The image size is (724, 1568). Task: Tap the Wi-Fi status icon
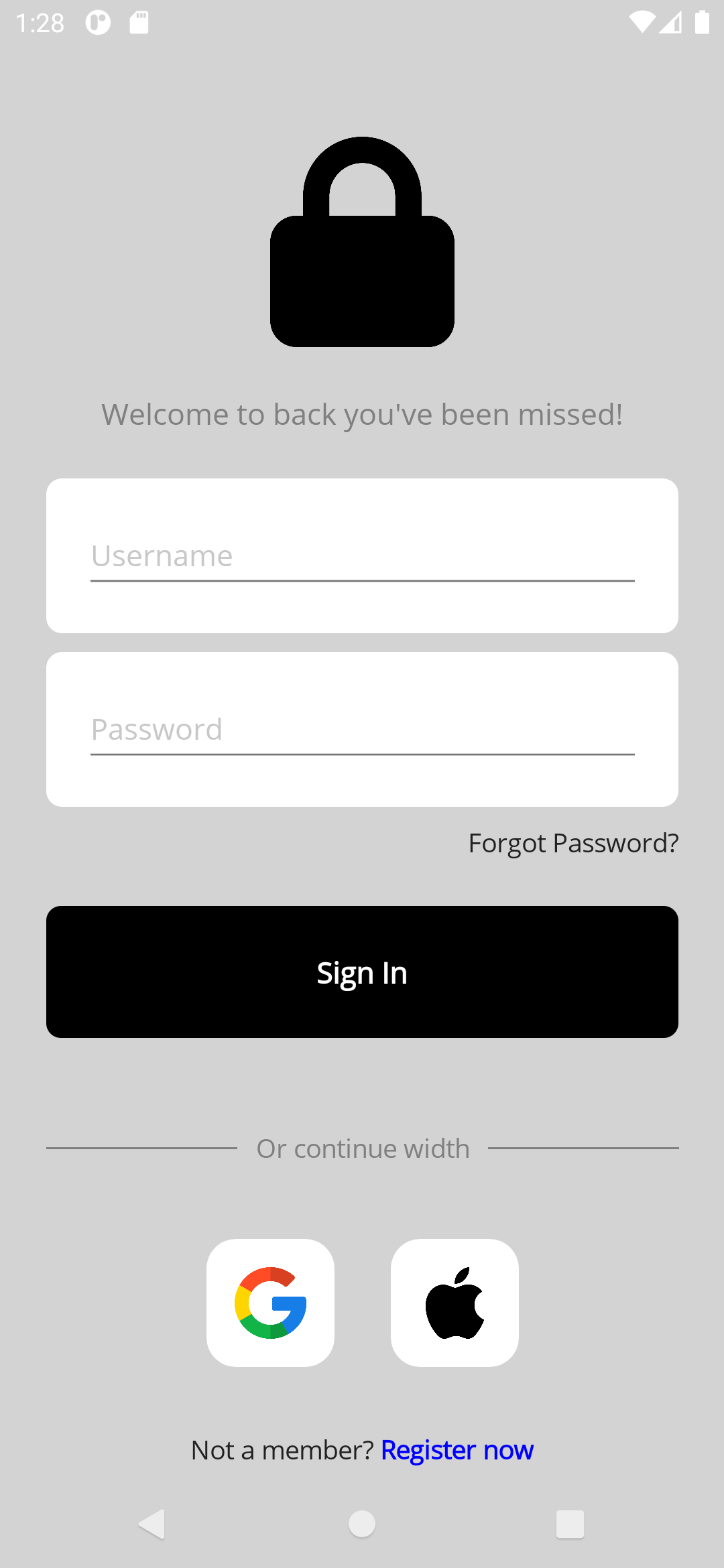coord(642,22)
